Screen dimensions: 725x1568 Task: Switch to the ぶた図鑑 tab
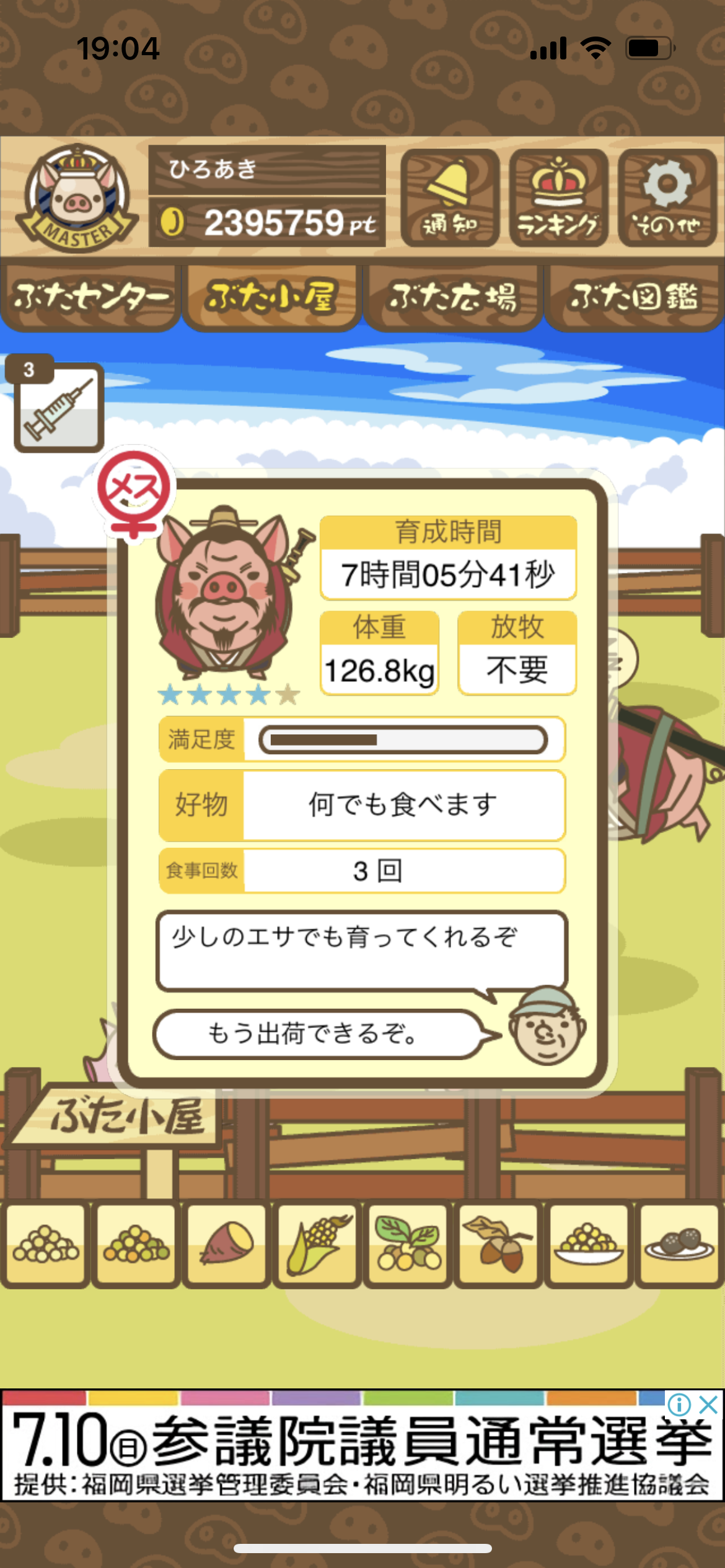click(635, 298)
